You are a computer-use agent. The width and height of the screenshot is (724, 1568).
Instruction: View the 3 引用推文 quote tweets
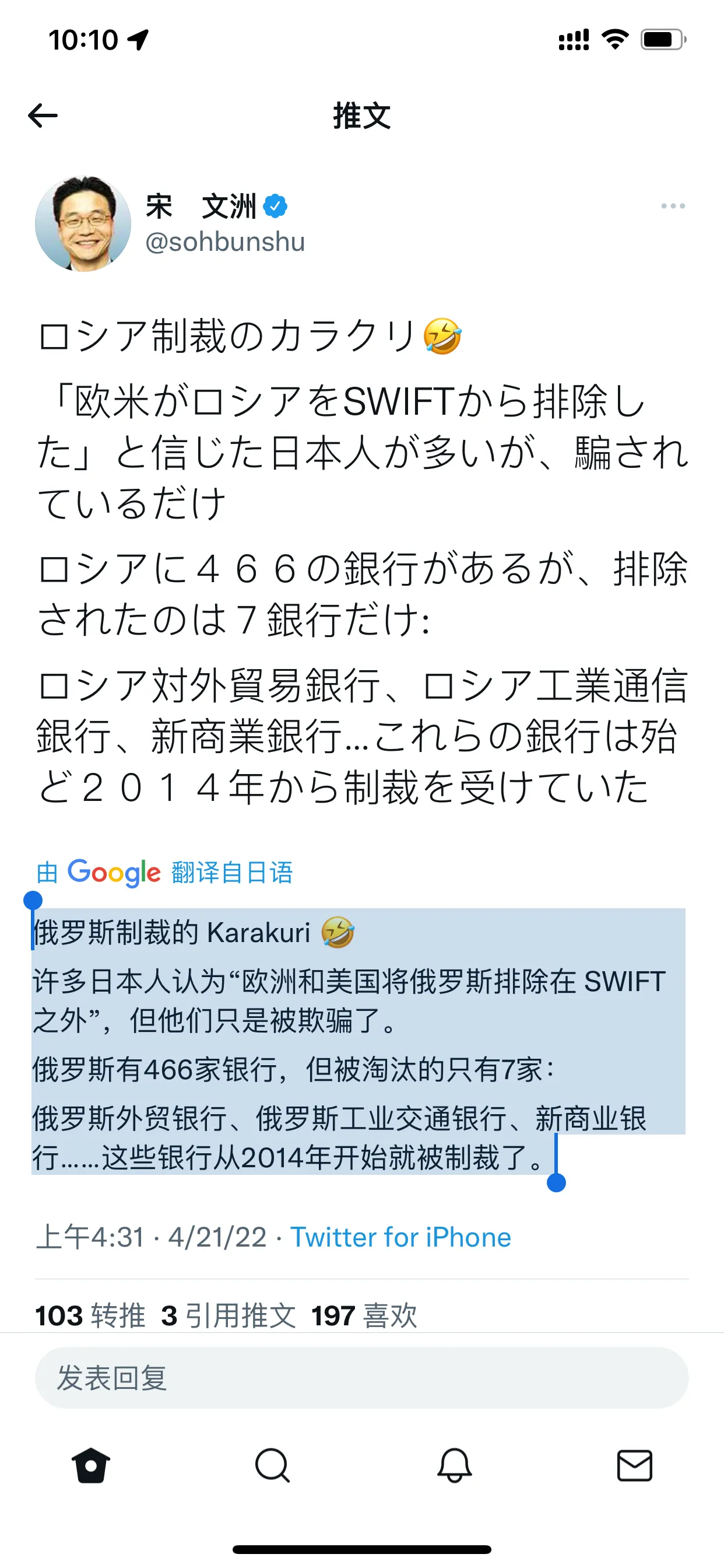point(228,1315)
